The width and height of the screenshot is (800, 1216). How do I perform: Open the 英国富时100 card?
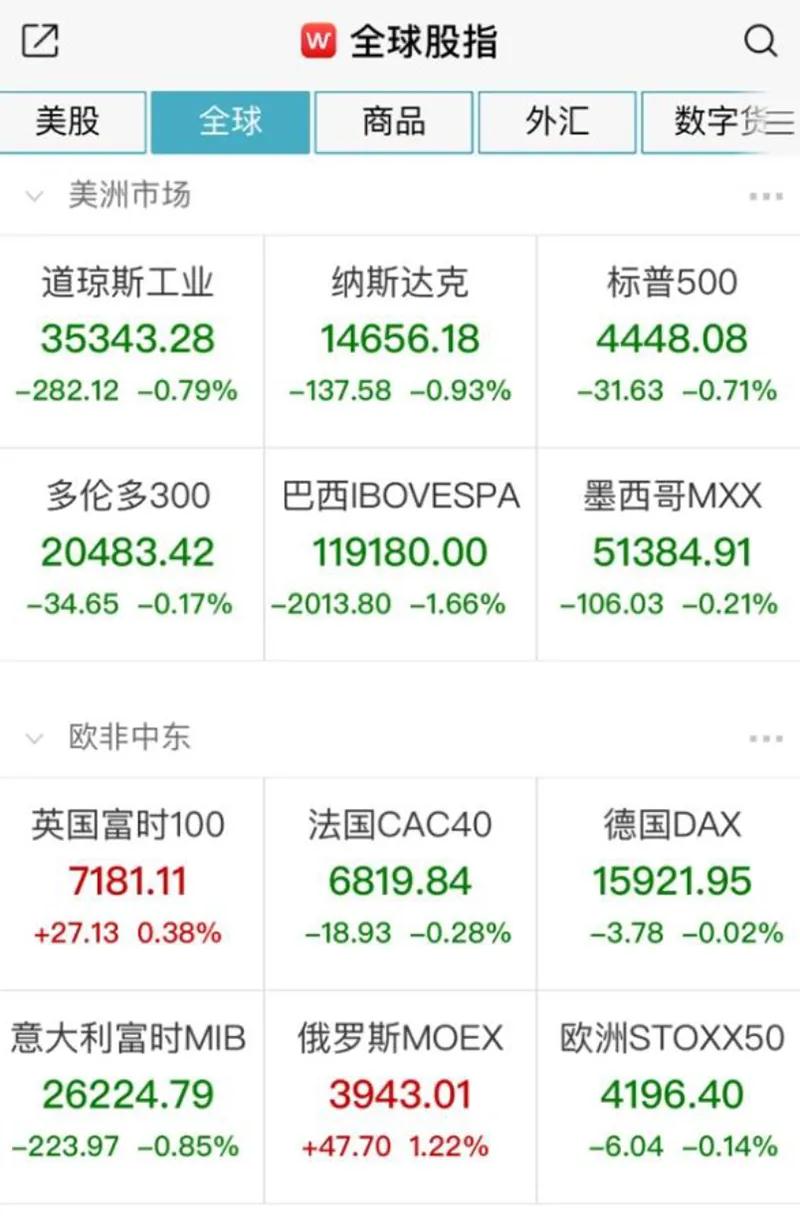pos(130,882)
